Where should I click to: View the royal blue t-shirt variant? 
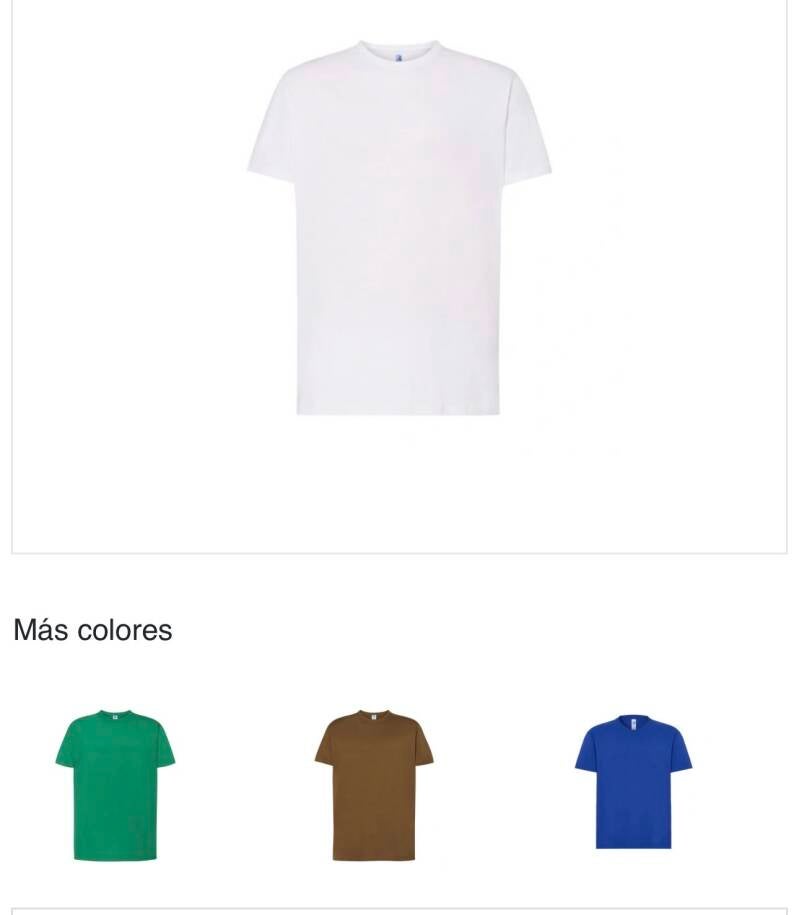[x=633, y=782]
